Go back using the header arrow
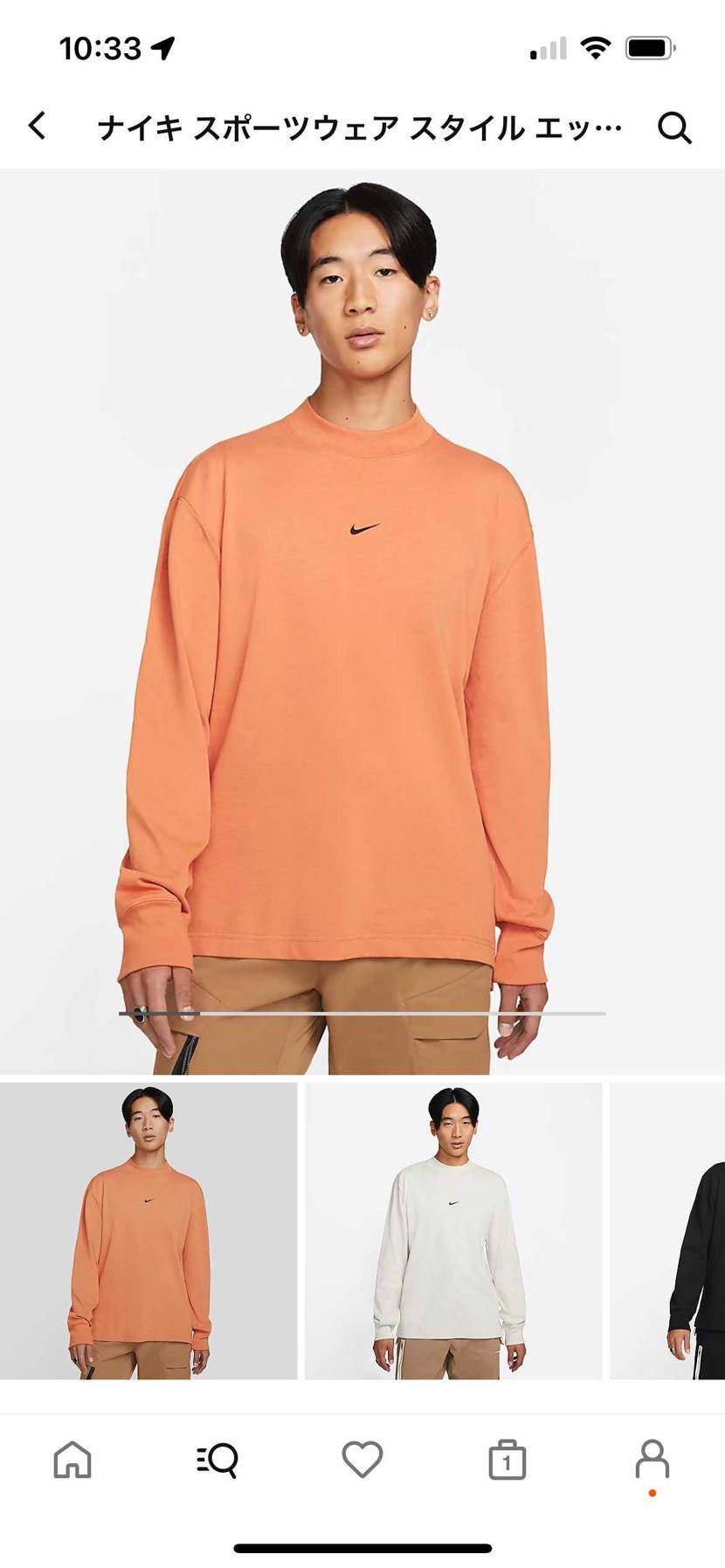The height and width of the screenshot is (1568, 725). click(x=37, y=127)
